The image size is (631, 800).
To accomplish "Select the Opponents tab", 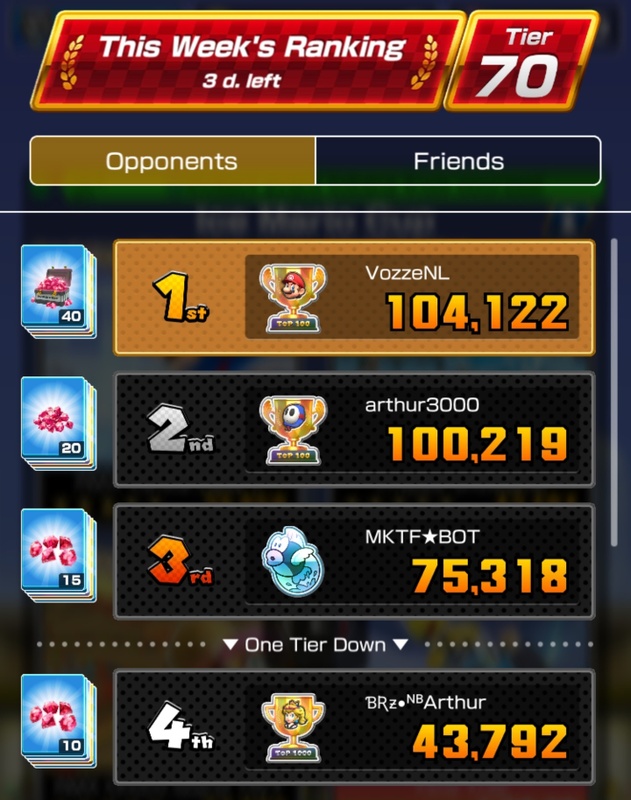I will (x=172, y=161).
